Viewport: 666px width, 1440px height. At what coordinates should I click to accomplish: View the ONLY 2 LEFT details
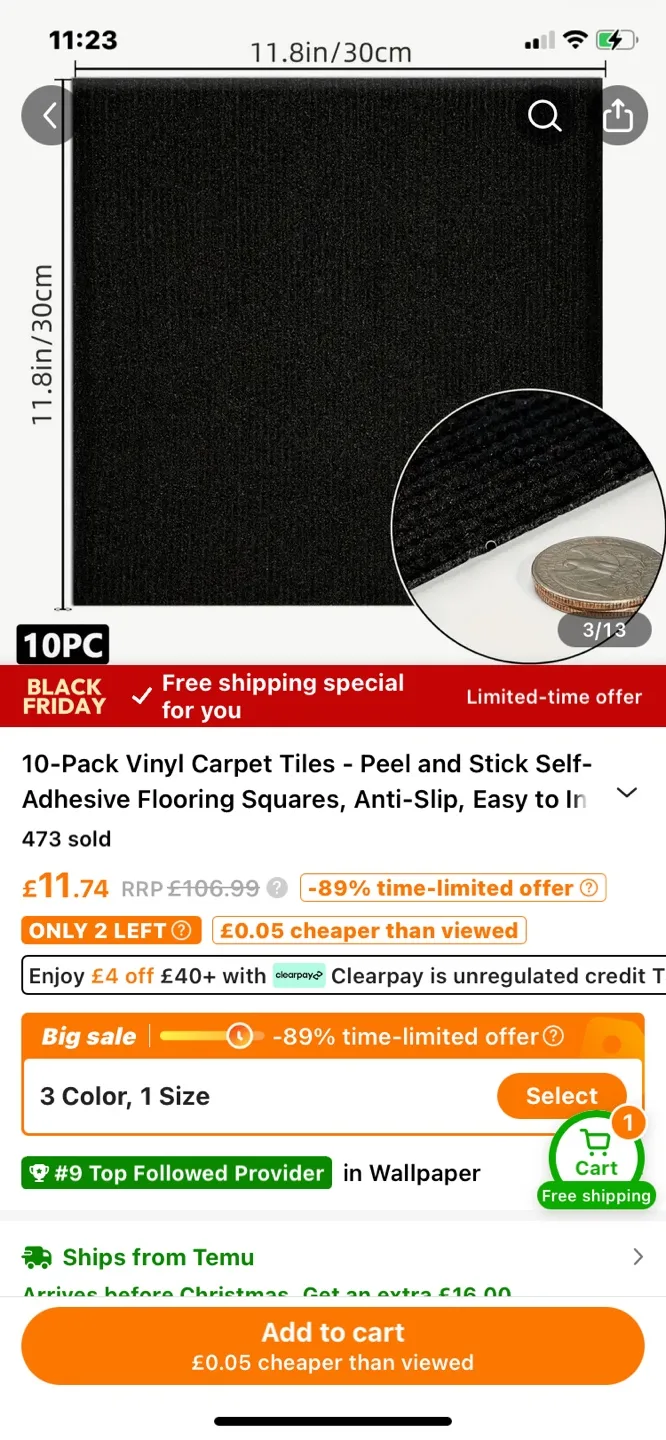tap(110, 931)
